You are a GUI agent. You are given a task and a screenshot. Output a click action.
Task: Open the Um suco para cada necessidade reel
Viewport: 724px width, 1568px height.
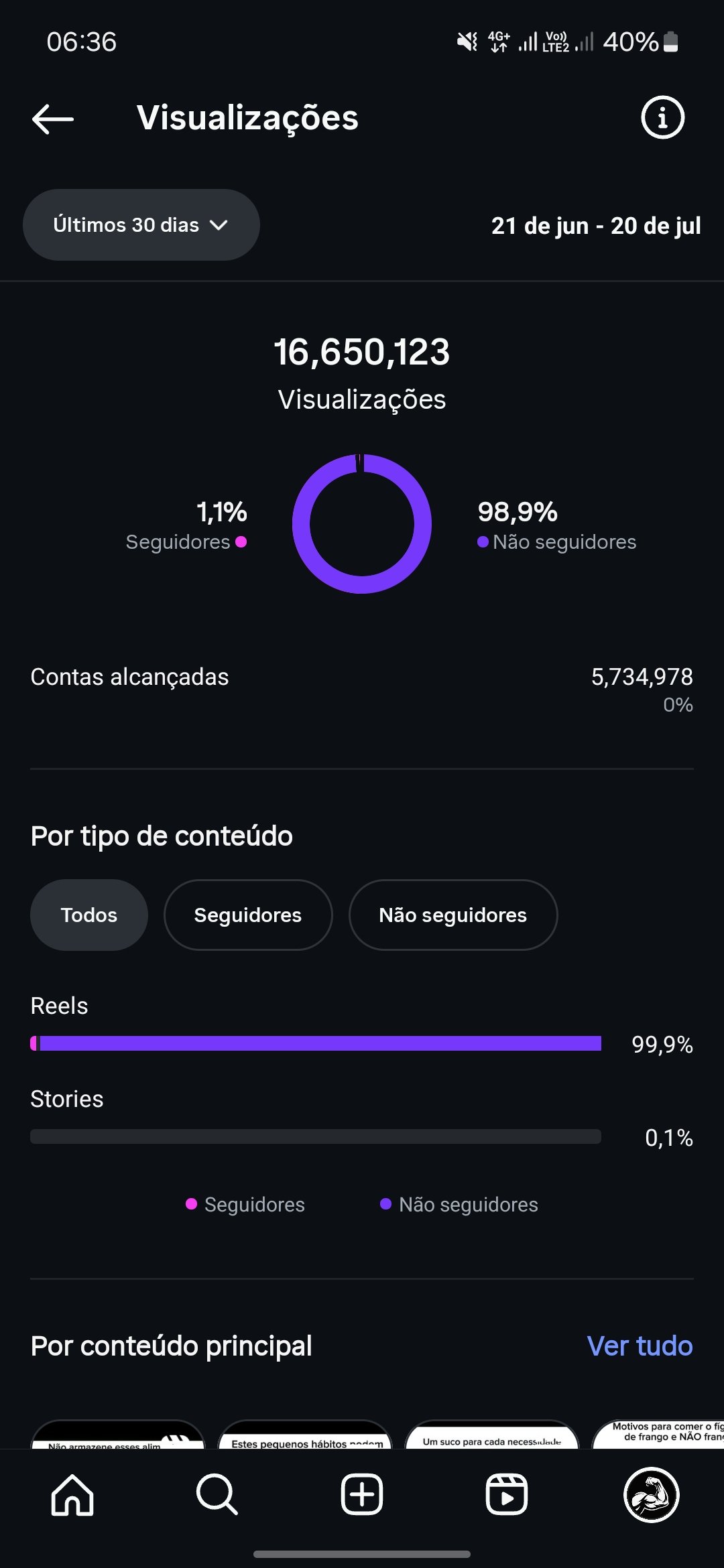click(x=492, y=1434)
